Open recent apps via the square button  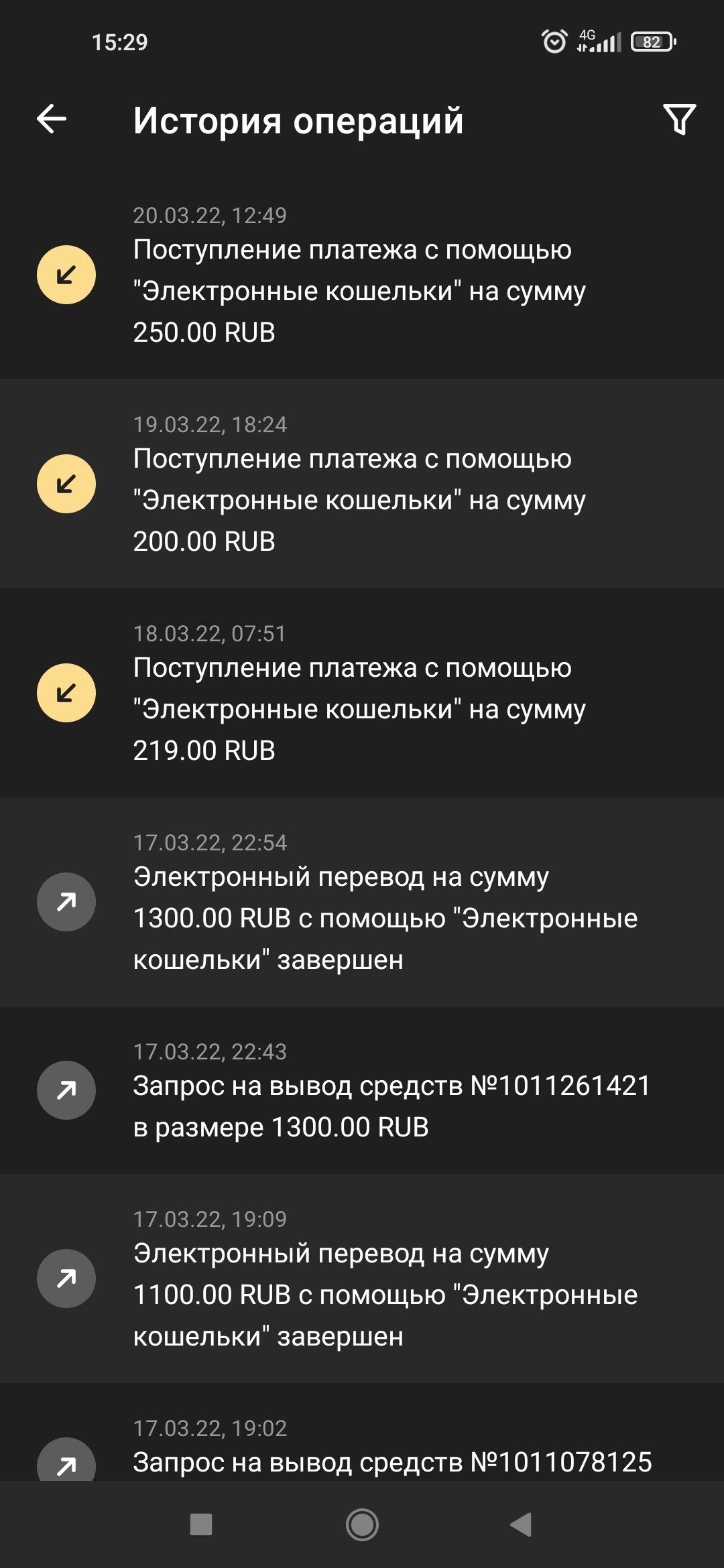tap(201, 1525)
